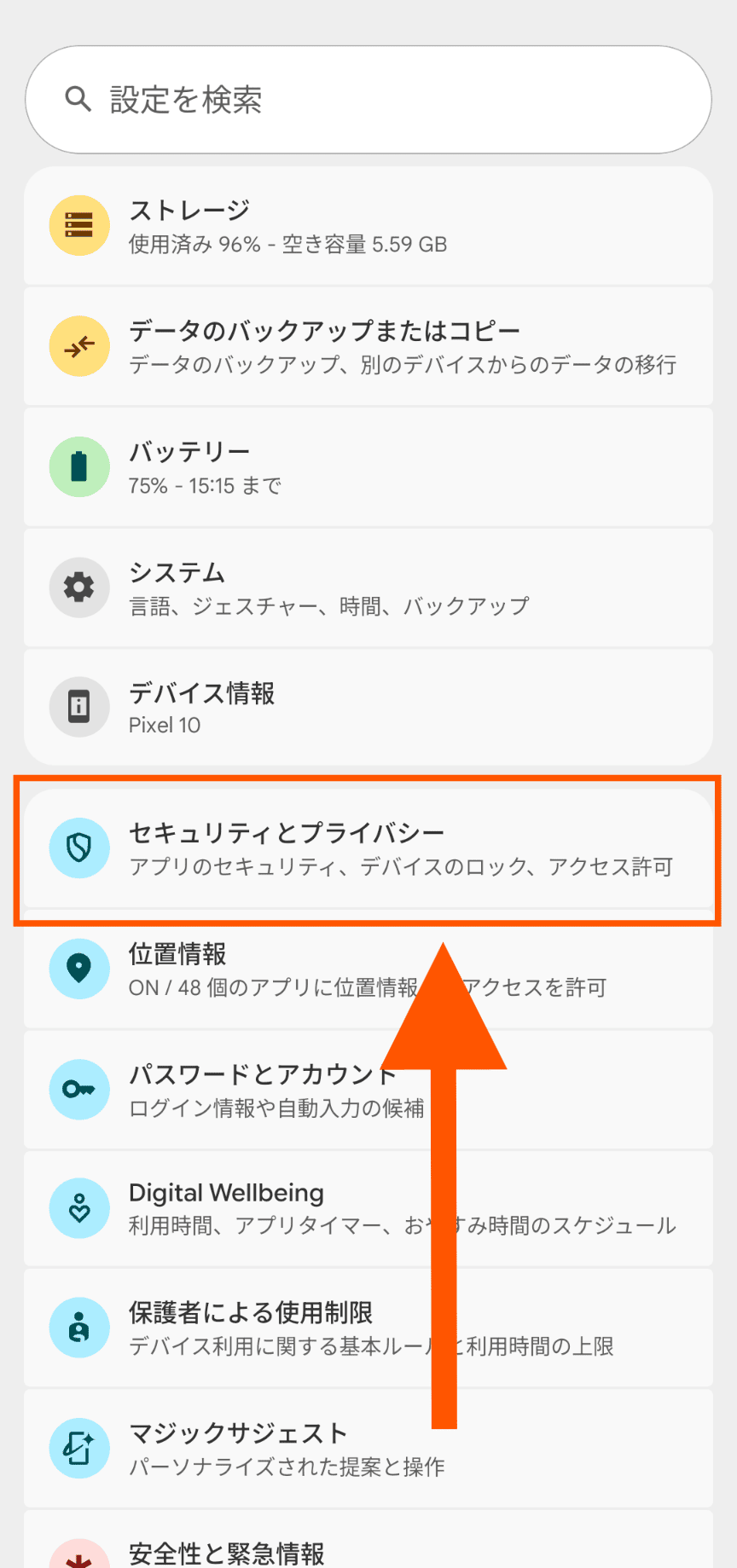Open 保護者による使用制限
This screenshot has height=1568, width=737.
tap(256, 1328)
